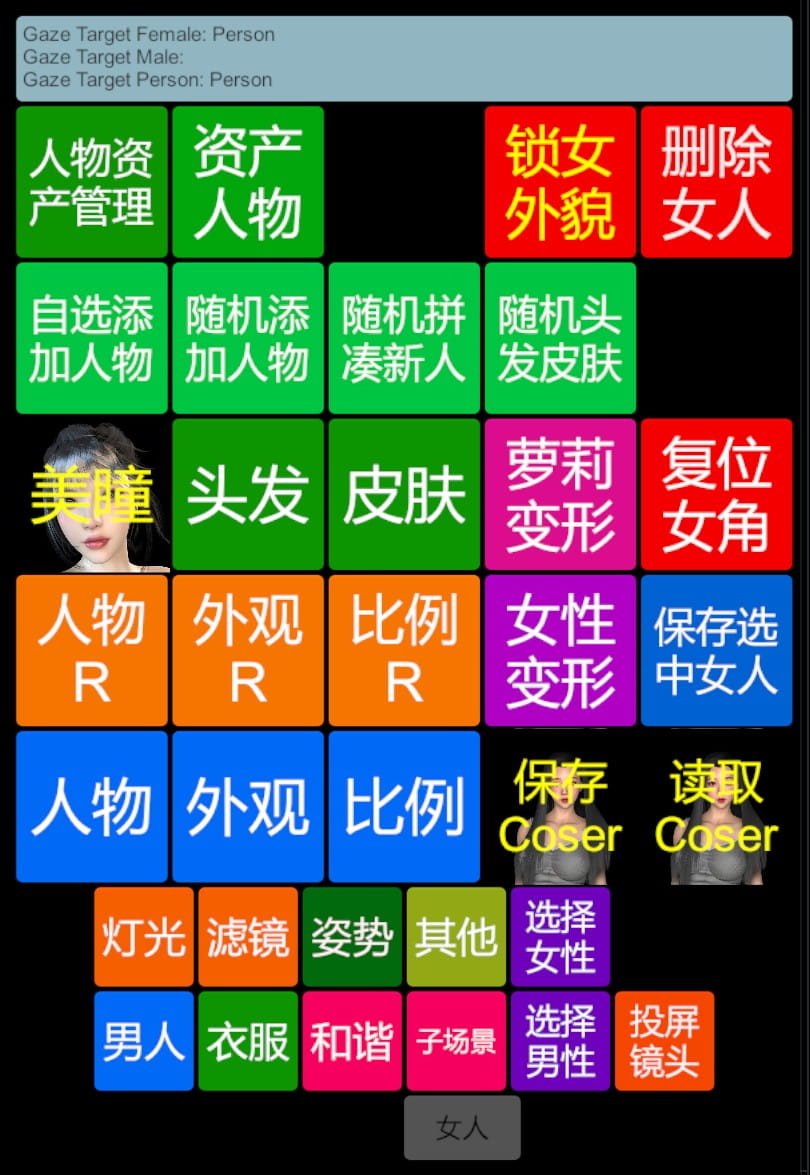Select 自选添加人物
Viewport: 810px width, 1175px height.
91,338
